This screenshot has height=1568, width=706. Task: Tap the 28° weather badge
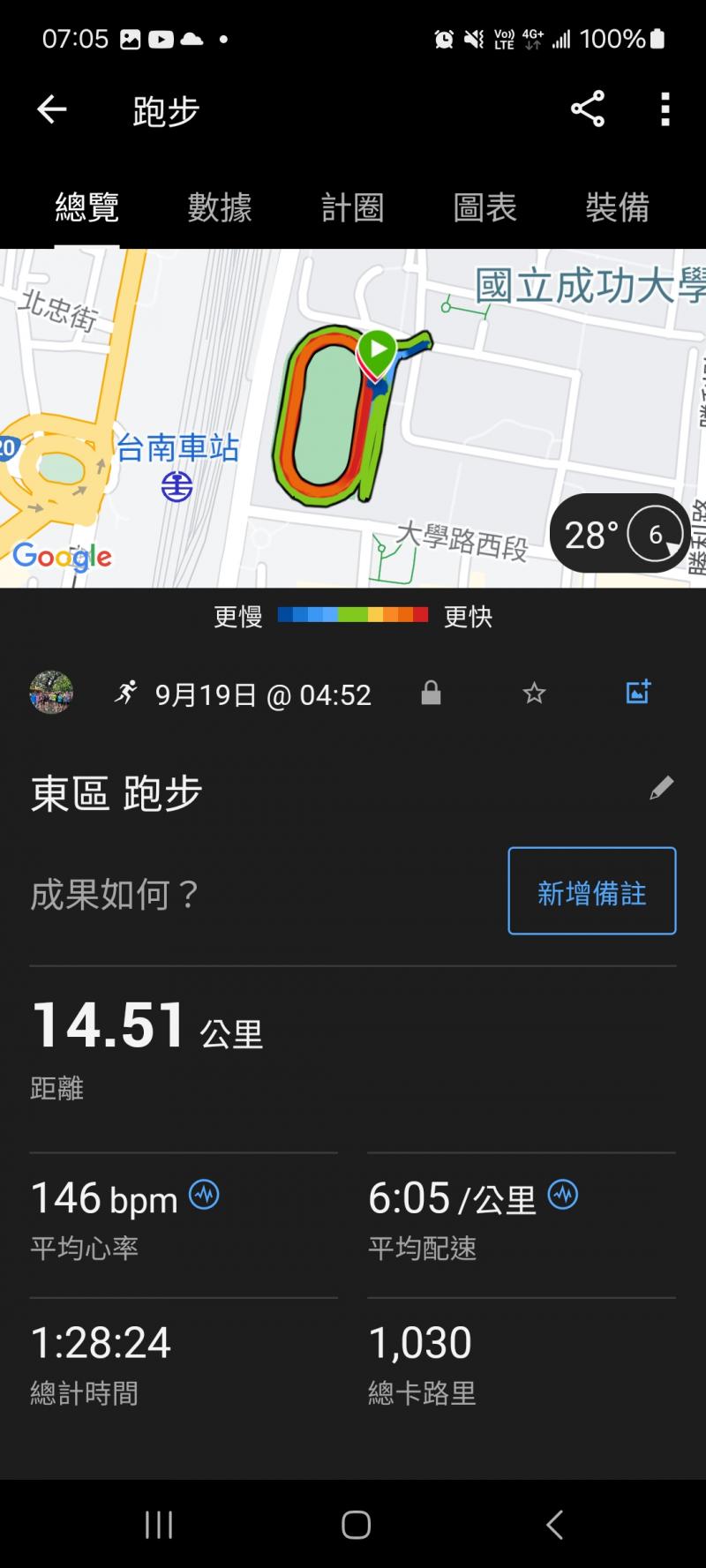pyautogui.click(x=620, y=534)
